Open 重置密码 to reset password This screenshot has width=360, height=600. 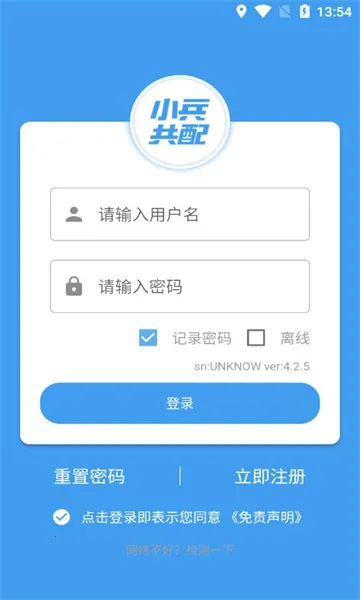(x=90, y=477)
